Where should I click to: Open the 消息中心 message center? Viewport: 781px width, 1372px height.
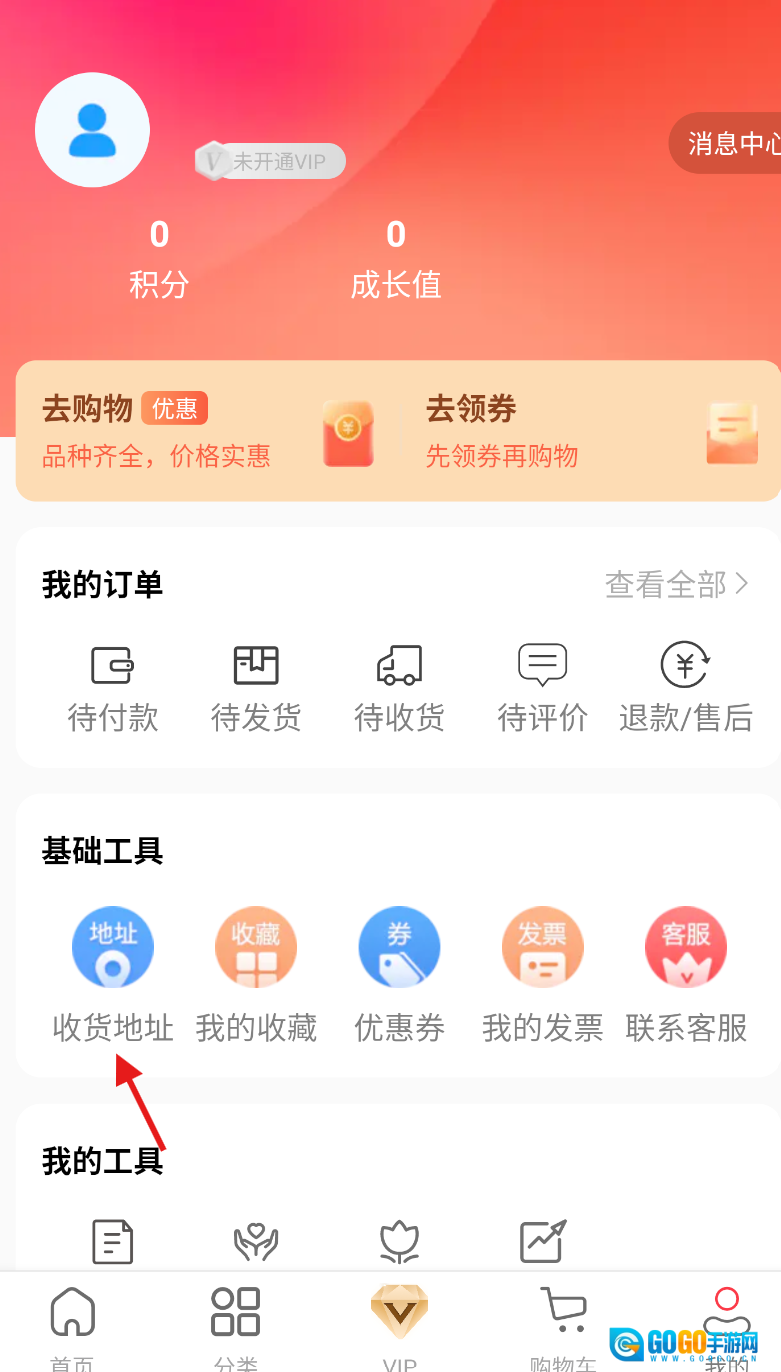(x=730, y=144)
